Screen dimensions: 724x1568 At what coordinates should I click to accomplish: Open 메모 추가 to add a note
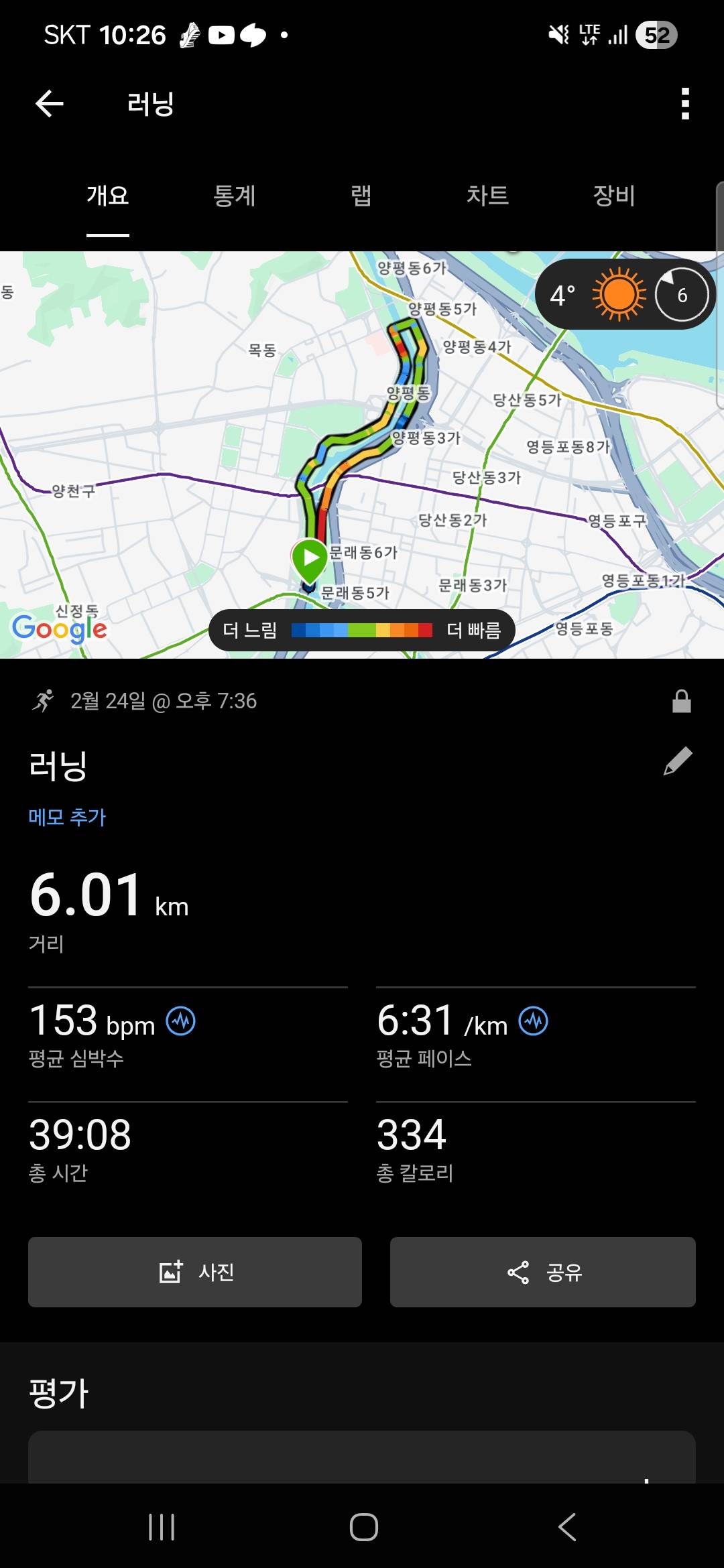(x=68, y=817)
